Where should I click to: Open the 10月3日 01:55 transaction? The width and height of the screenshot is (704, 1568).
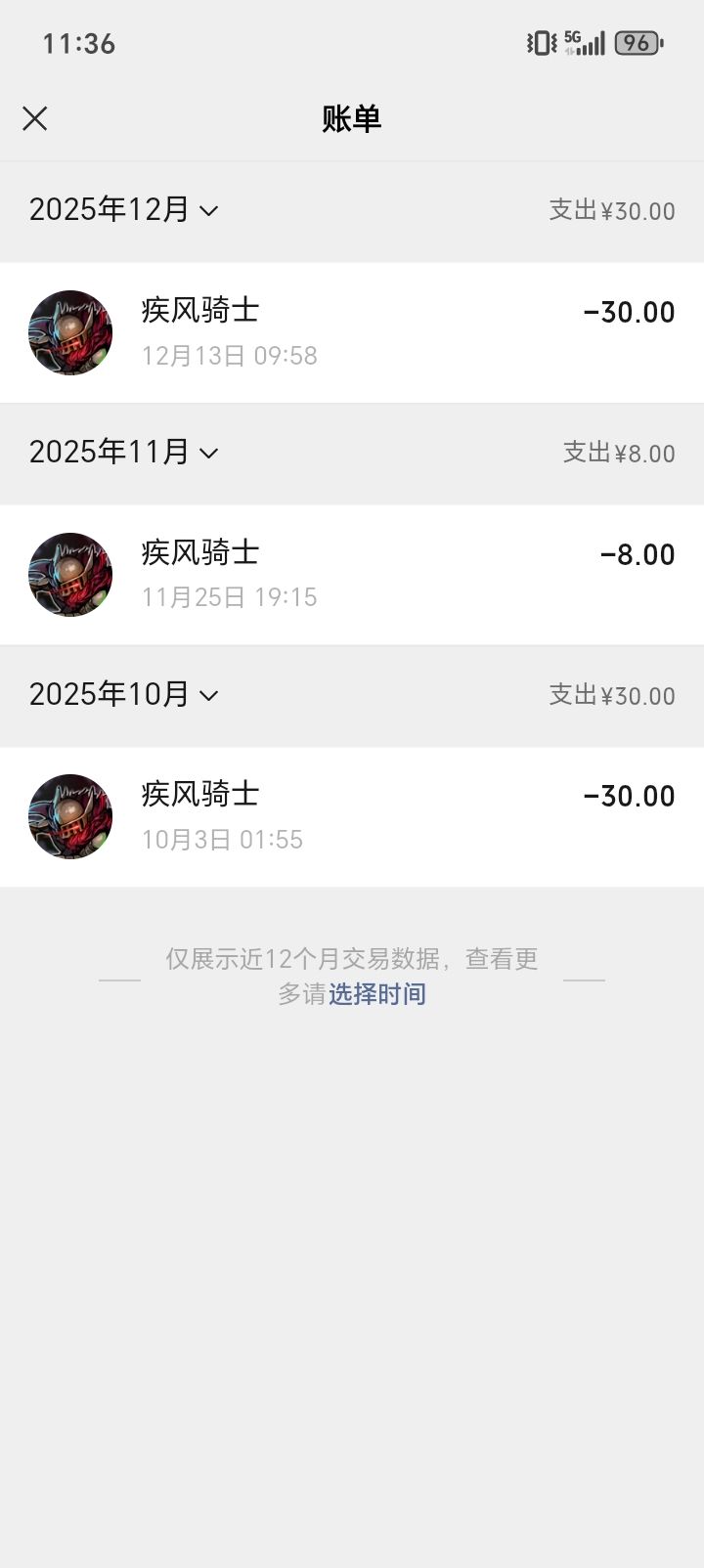point(352,817)
